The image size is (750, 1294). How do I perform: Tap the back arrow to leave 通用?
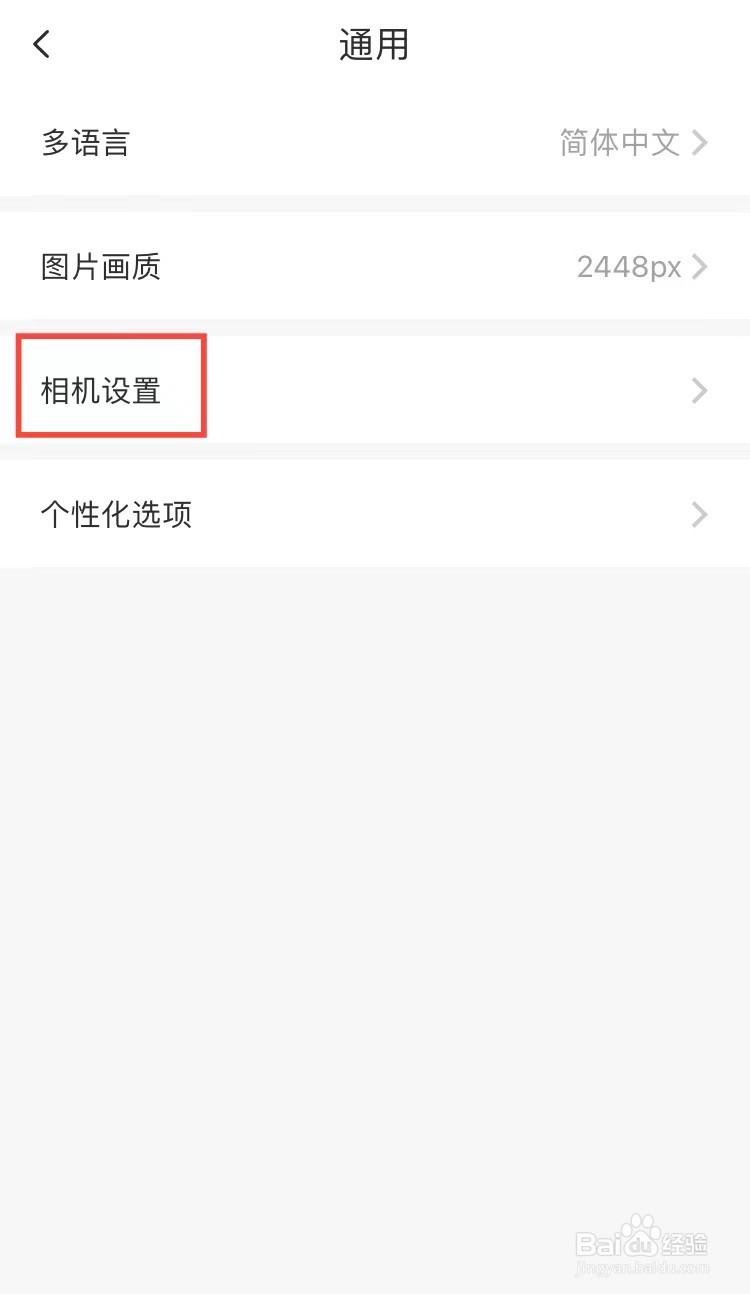(x=40, y=43)
